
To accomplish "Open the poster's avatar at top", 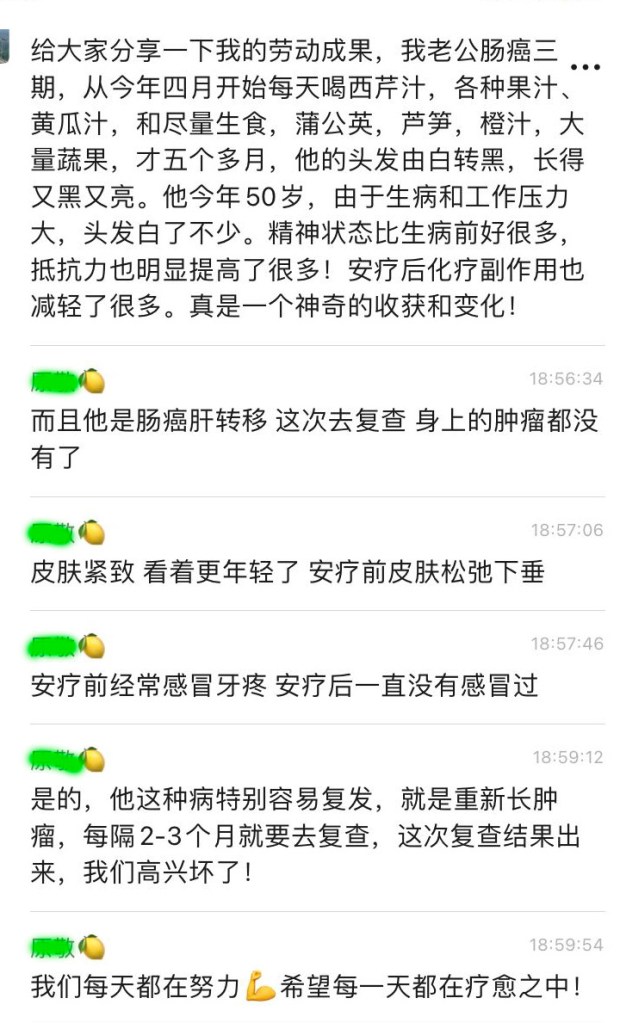I will tap(6, 47).
